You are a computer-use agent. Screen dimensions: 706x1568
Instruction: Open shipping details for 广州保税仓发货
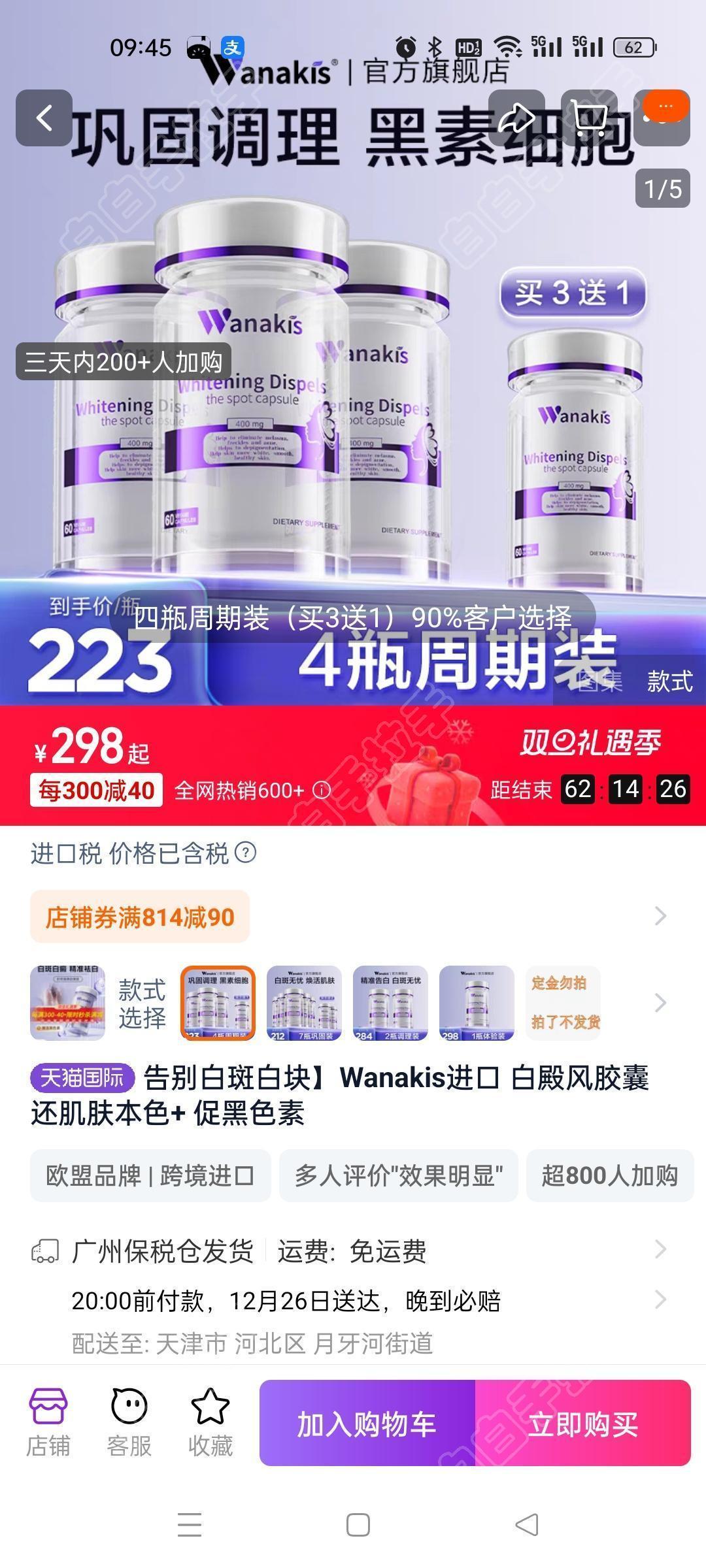353,1251
